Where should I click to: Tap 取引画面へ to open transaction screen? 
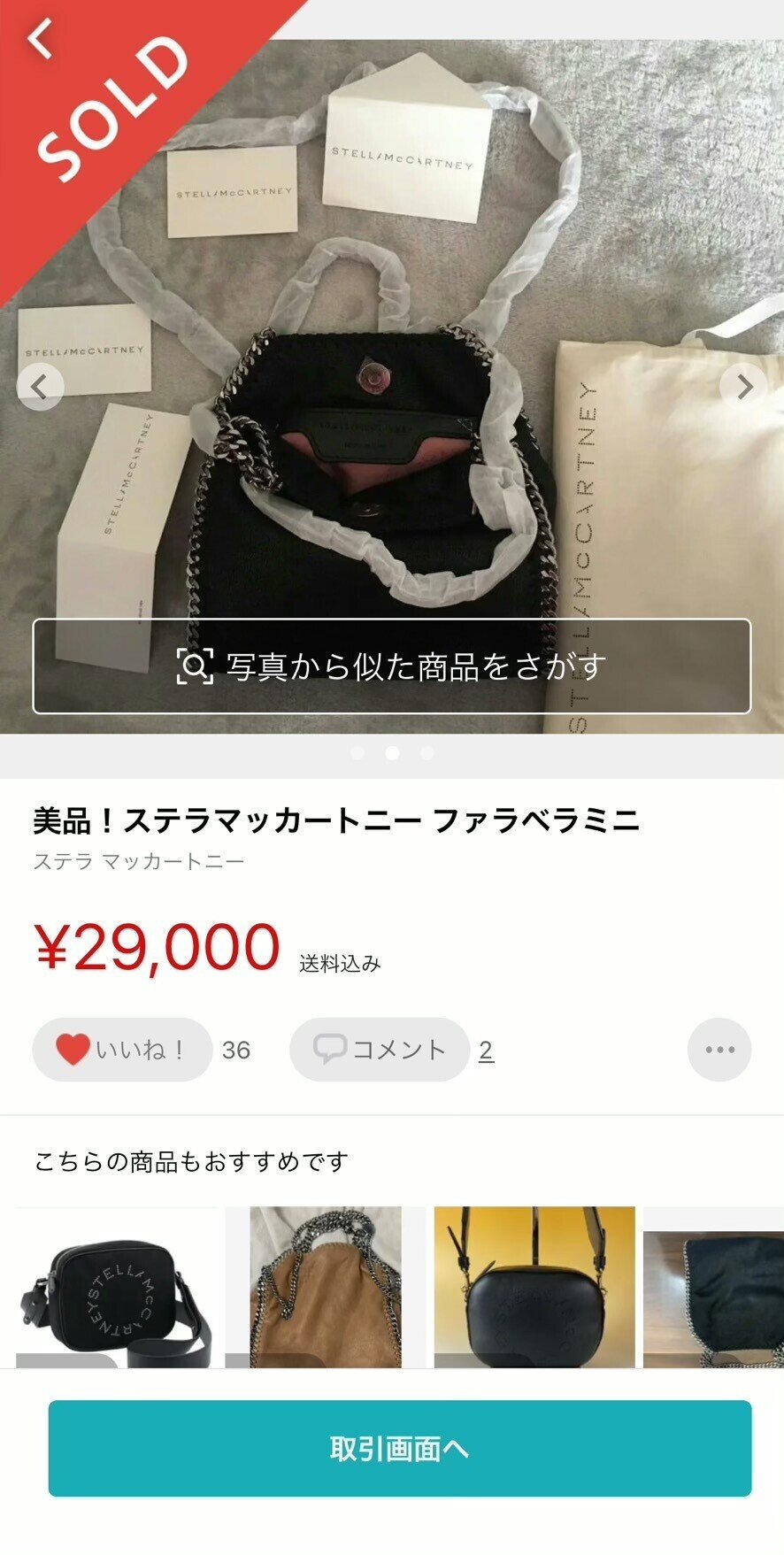(392, 1449)
